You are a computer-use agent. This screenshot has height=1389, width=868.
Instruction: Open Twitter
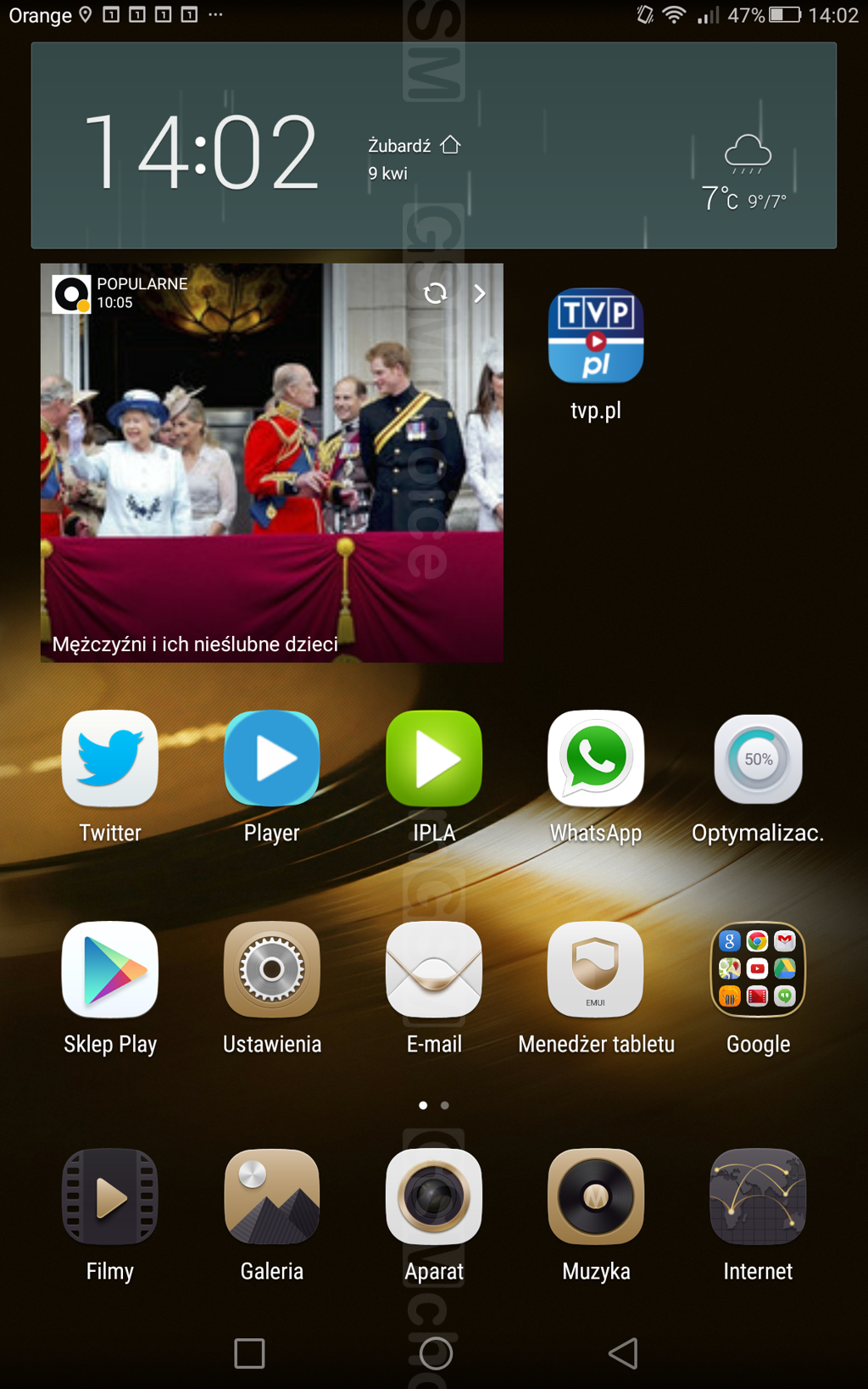[110, 758]
